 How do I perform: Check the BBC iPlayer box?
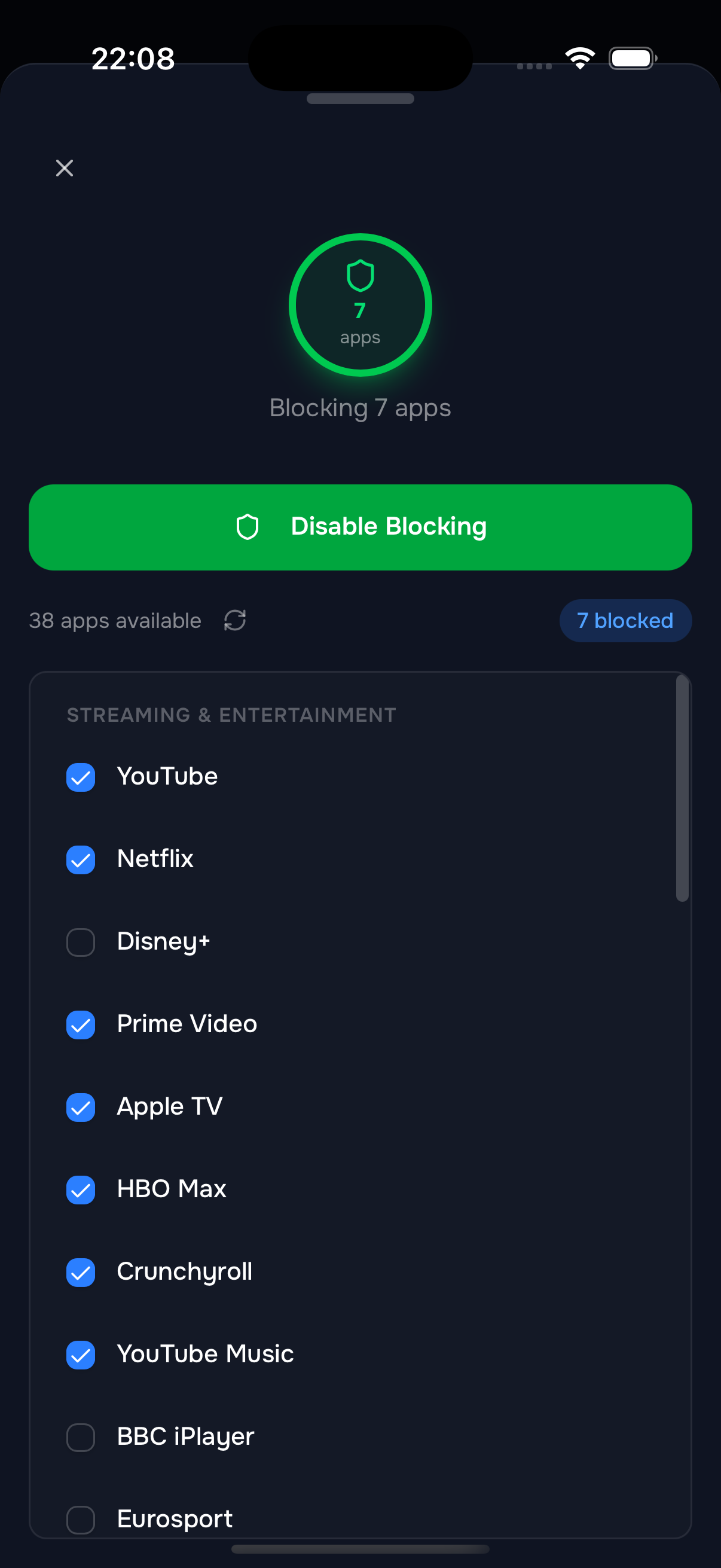click(80, 1438)
